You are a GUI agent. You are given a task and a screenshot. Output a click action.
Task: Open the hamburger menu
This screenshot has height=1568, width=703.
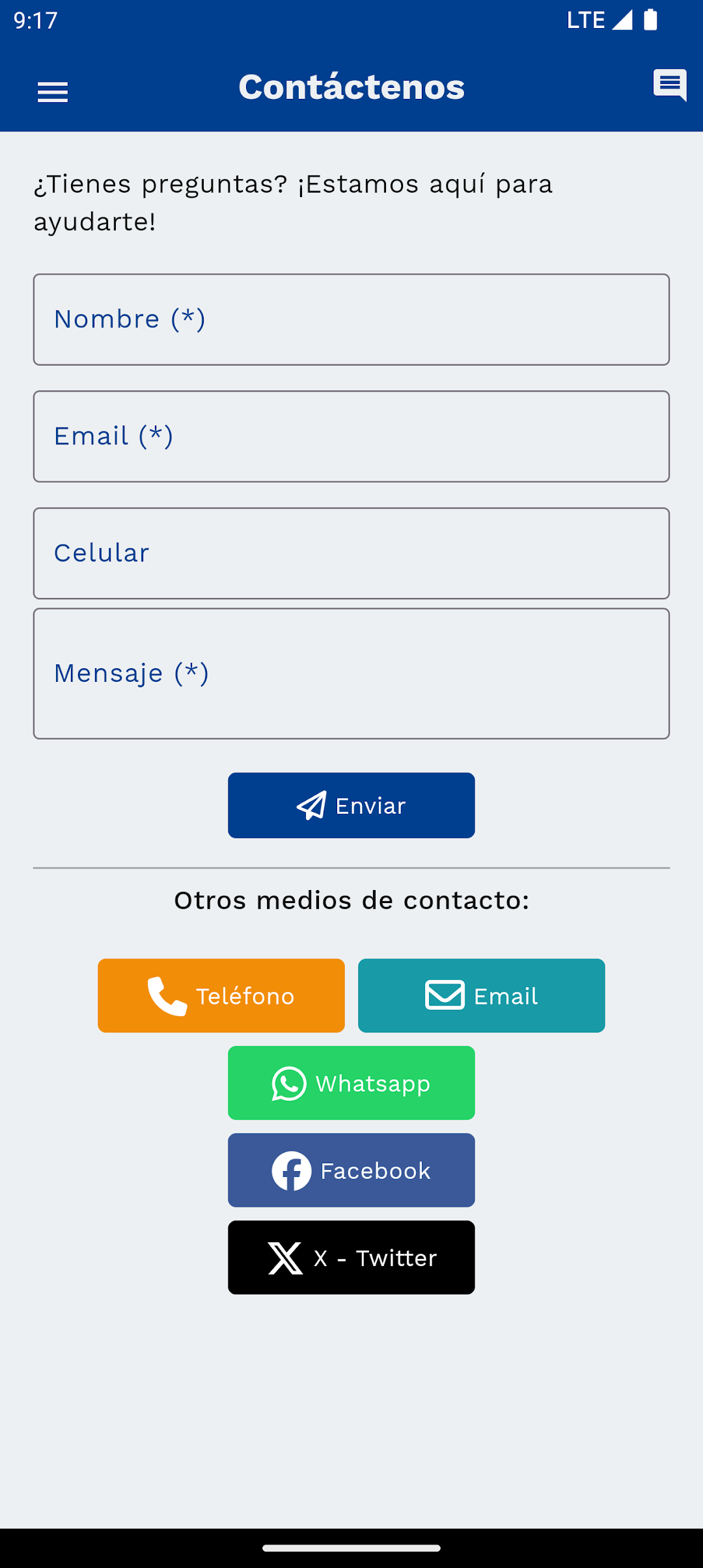pyautogui.click(x=53, y=92)
